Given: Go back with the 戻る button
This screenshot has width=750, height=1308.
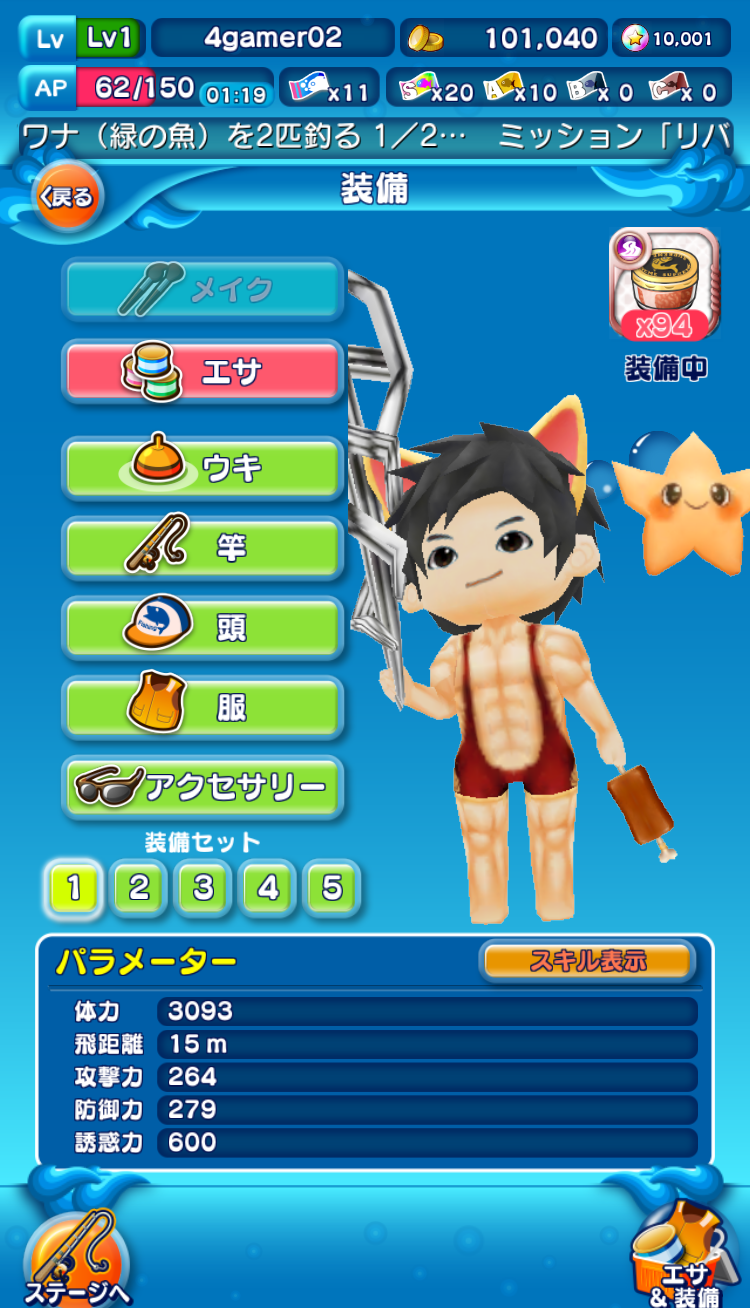Looking at the screenshot, I should click(x=68, y=197).
